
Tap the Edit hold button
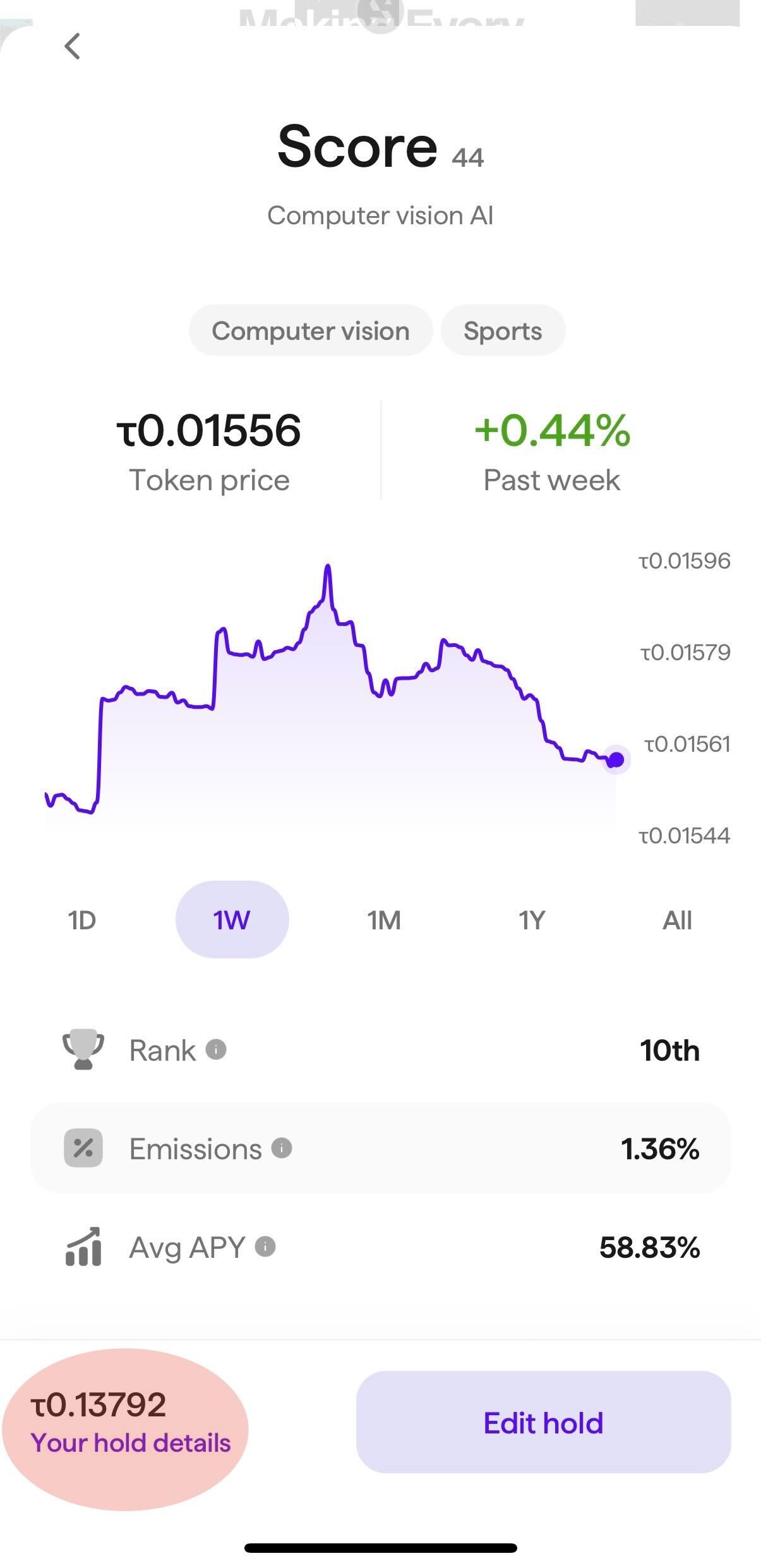[x=543, y=1423]
